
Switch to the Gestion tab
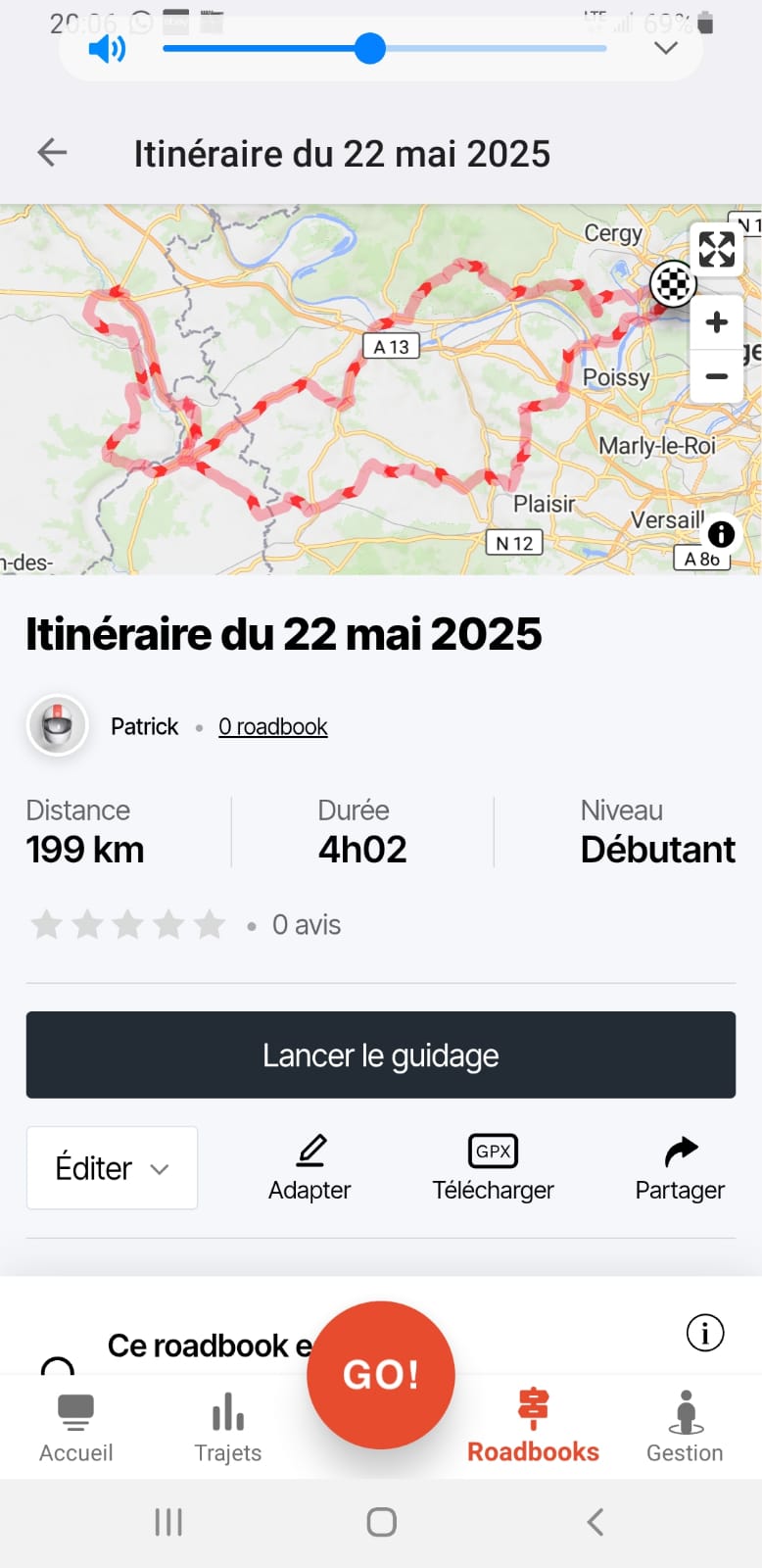tap(685, 1428)
